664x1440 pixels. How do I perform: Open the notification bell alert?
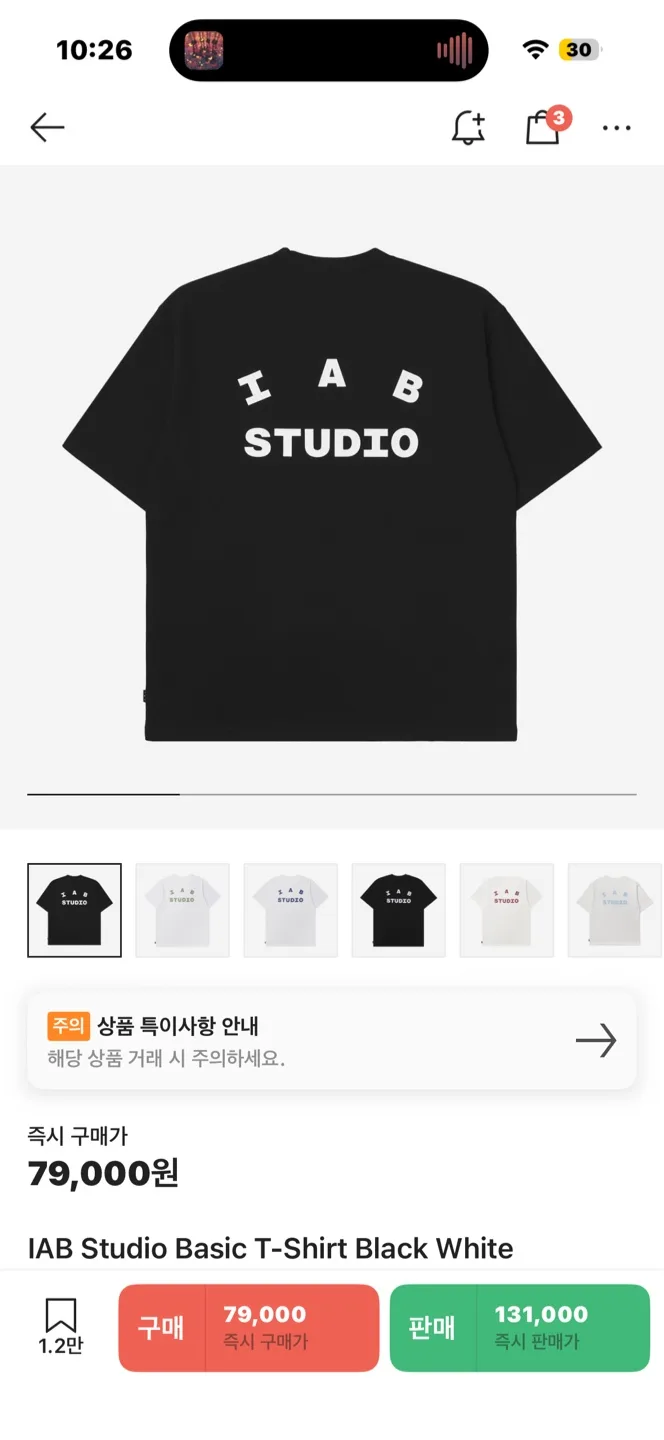(468, 128)
